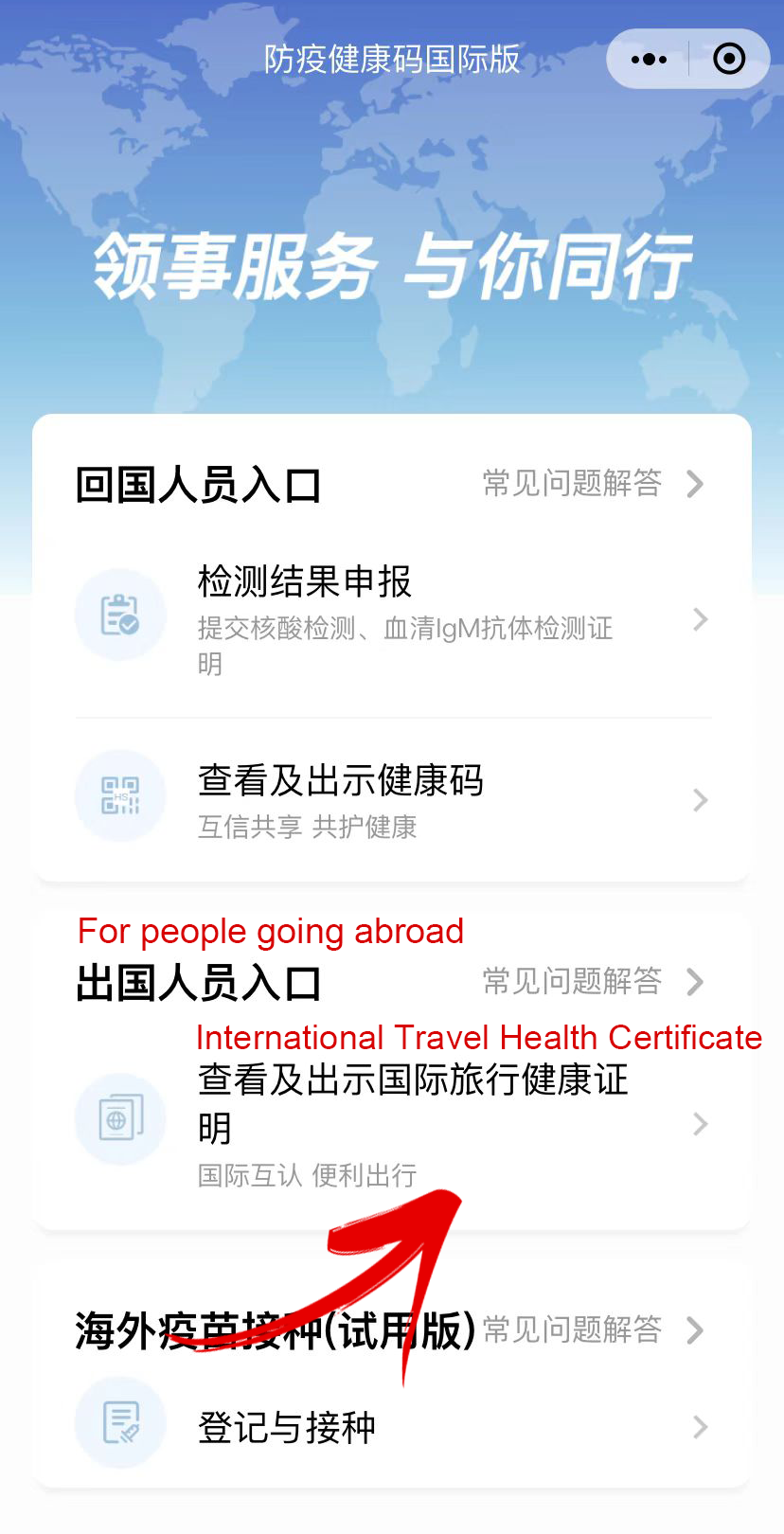Open the mini program more-options menu
This screenshot has width=784, height=1534.
click(649, 59)
